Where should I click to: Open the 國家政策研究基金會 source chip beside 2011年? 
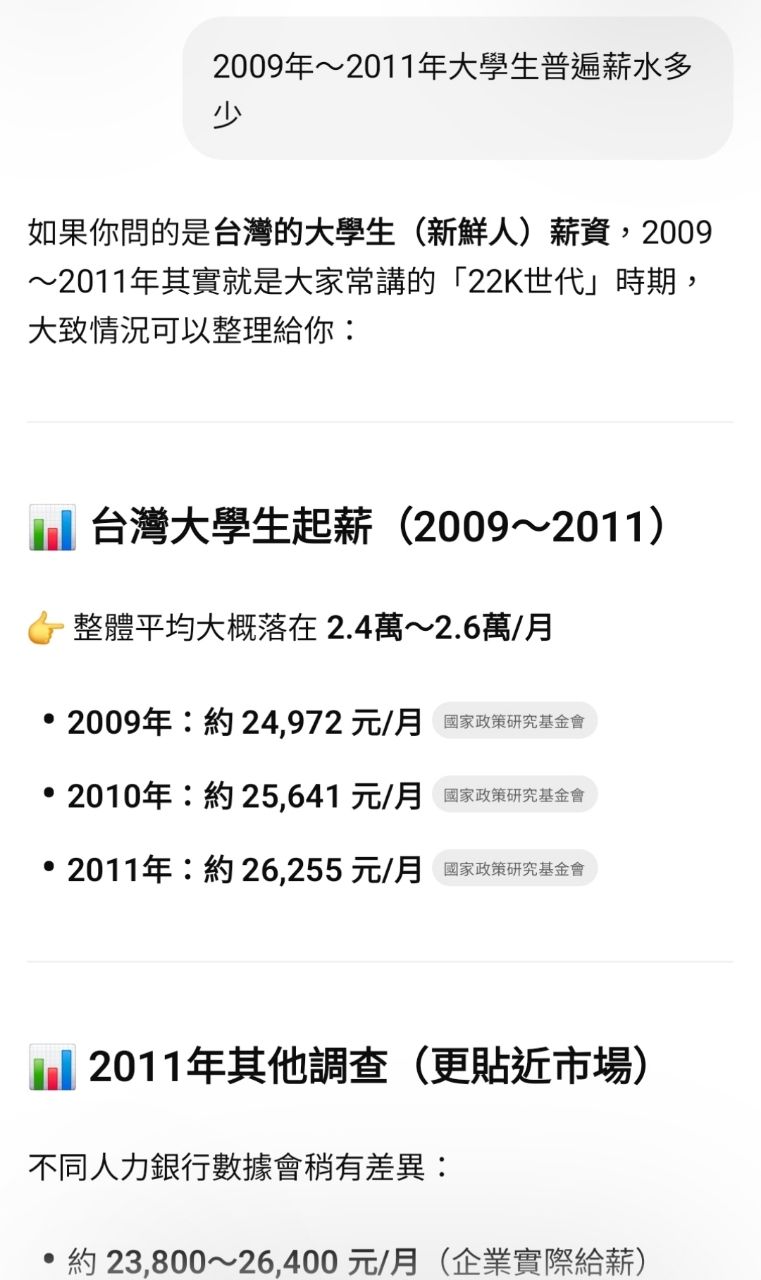tap(514, 868)
